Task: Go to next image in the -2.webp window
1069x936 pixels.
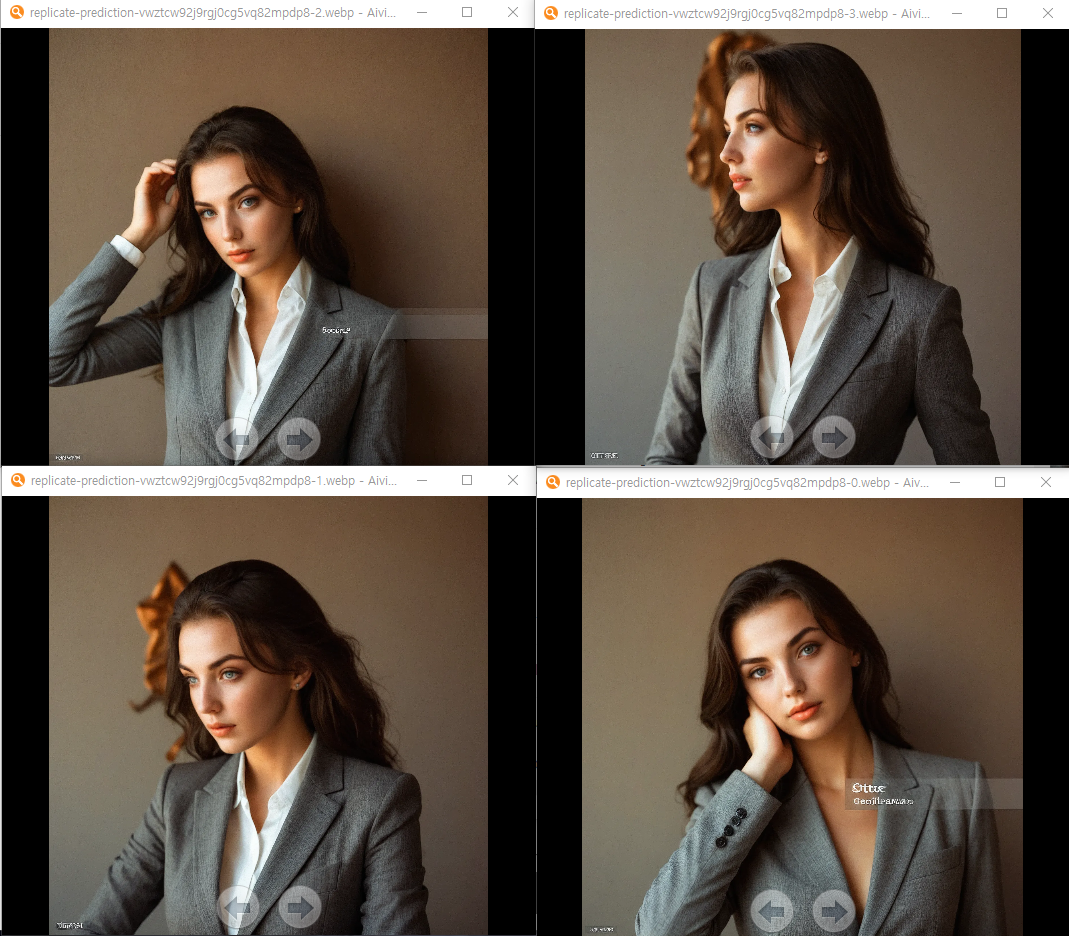Action: click(x=299, y=438)
